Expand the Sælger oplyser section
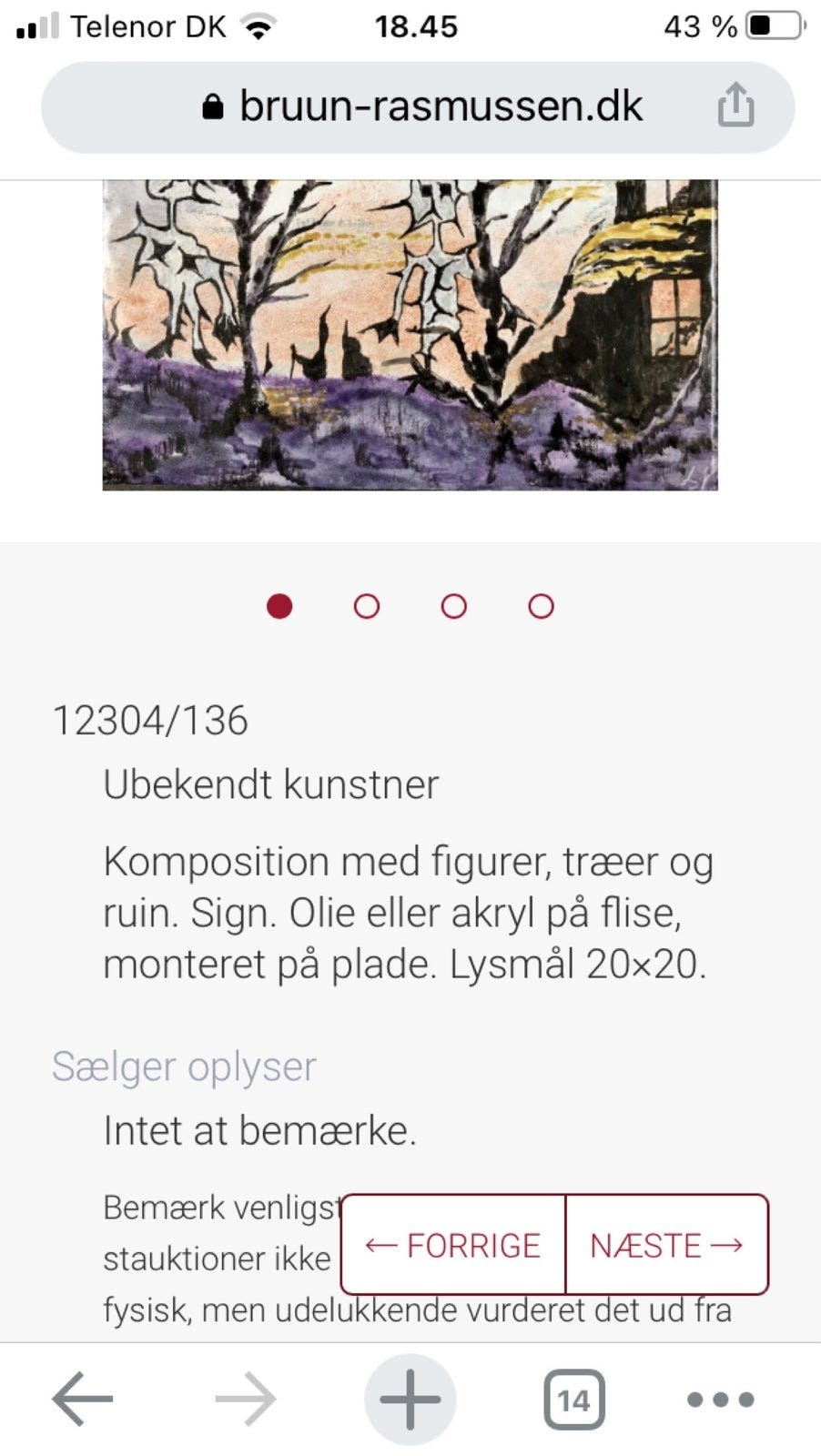Screen dimensions: 821x1456 [183, 1066]
